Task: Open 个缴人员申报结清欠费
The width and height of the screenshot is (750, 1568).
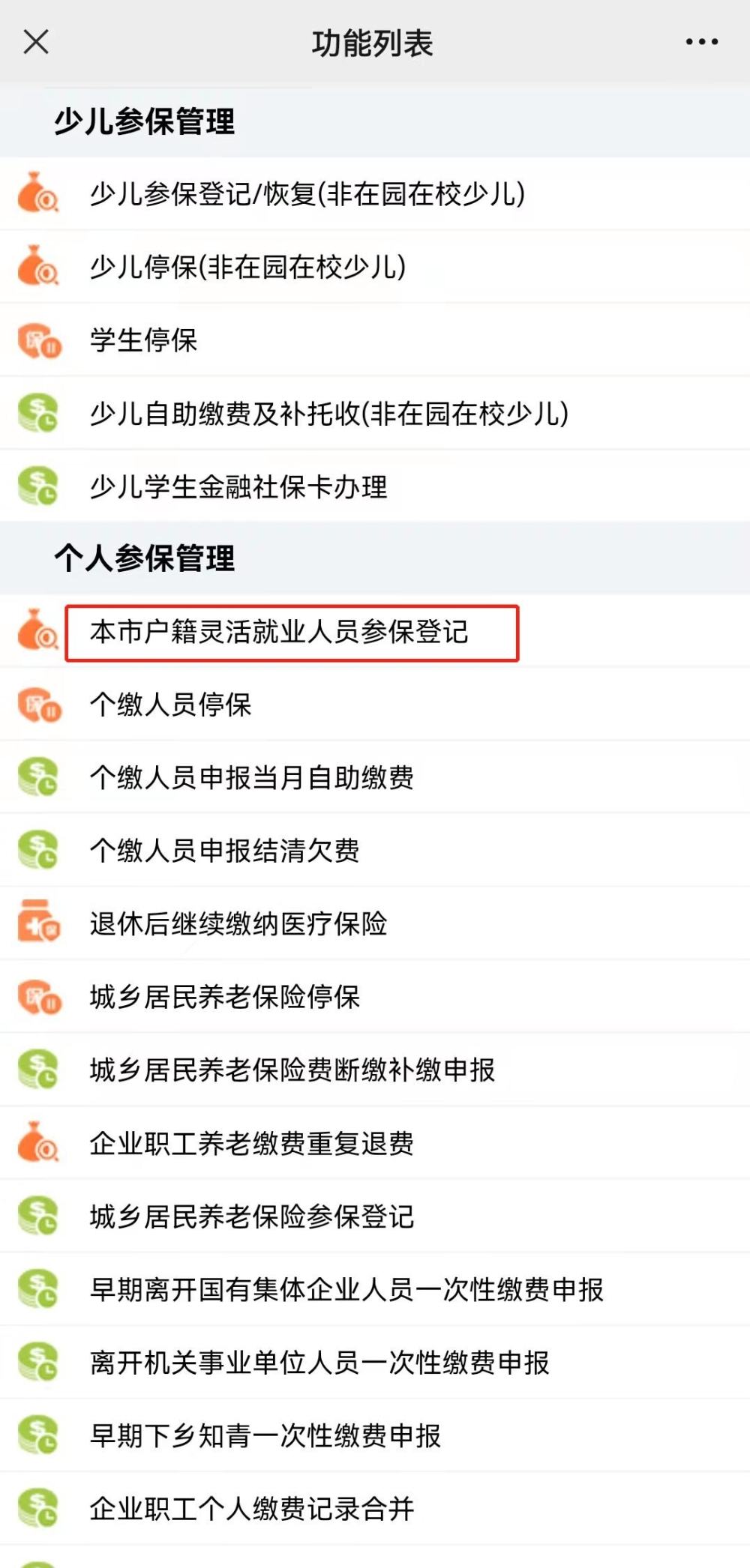Action: point(375,851)
